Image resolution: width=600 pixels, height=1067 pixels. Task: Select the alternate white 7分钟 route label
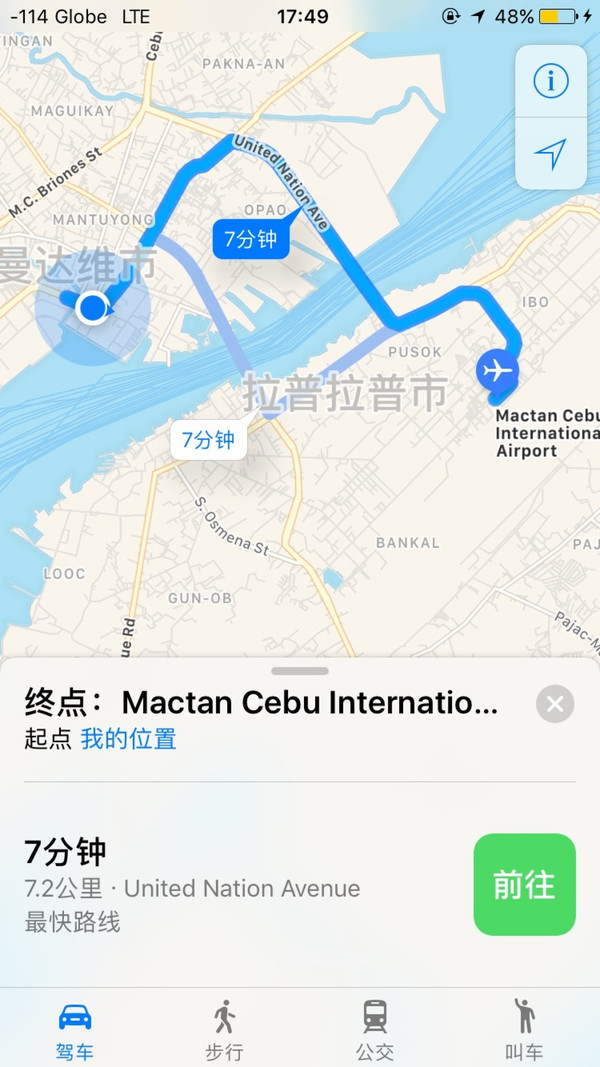(207, 439)
